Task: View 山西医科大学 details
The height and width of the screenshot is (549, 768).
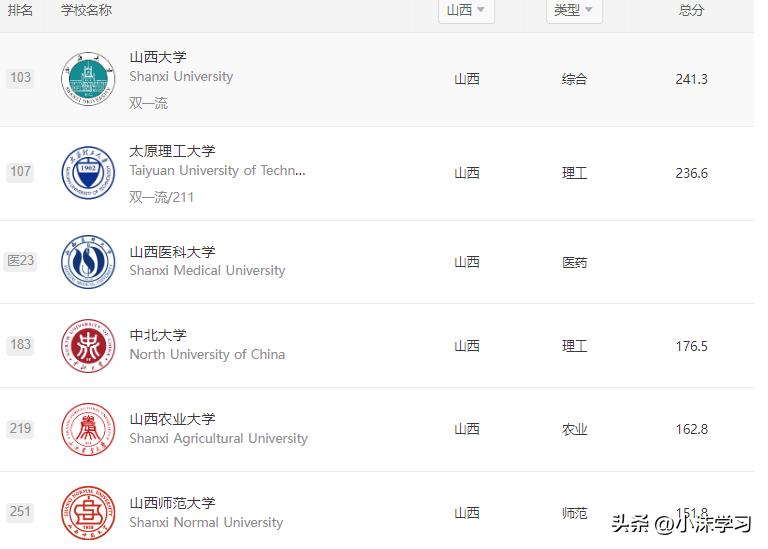Action: pos(172,252)
